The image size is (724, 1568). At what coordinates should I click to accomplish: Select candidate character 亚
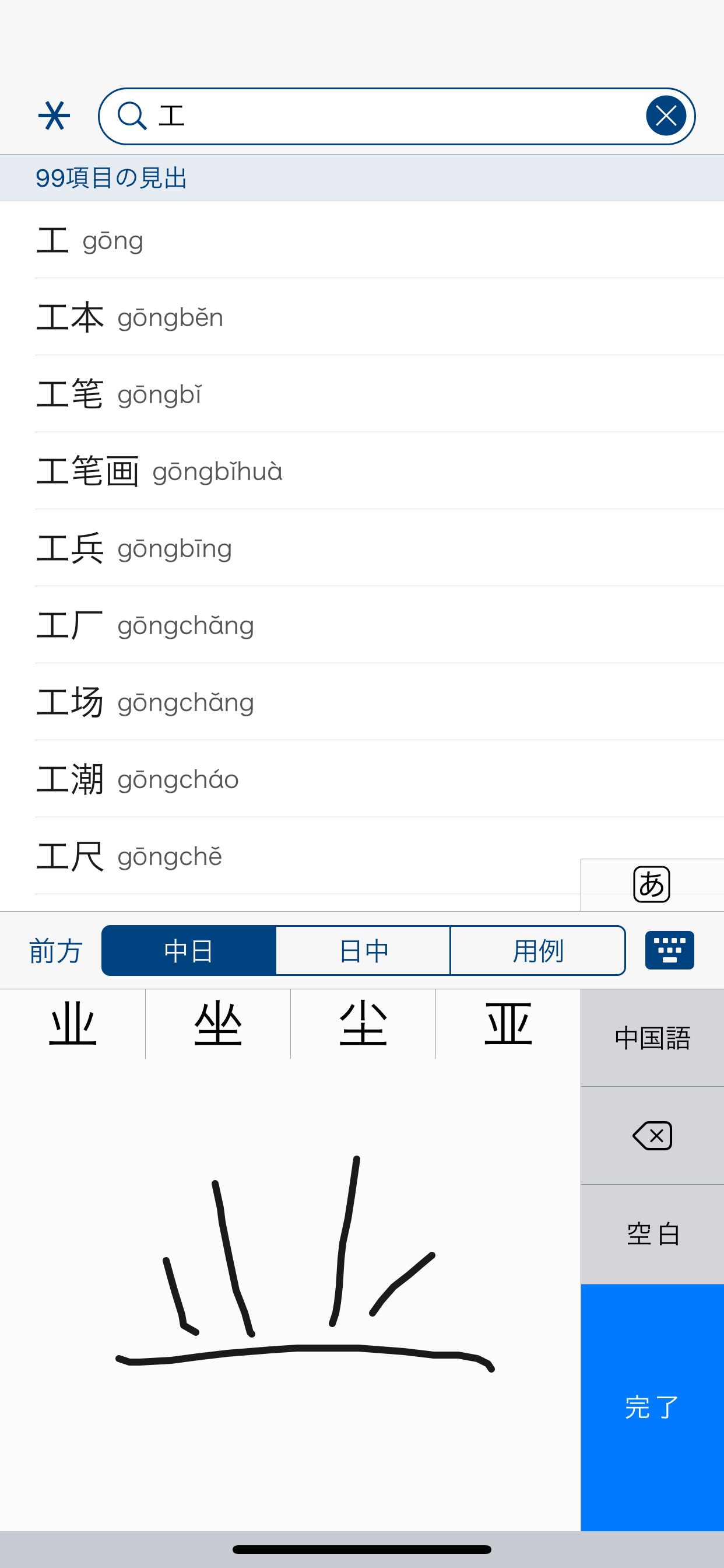(509, 1024)
